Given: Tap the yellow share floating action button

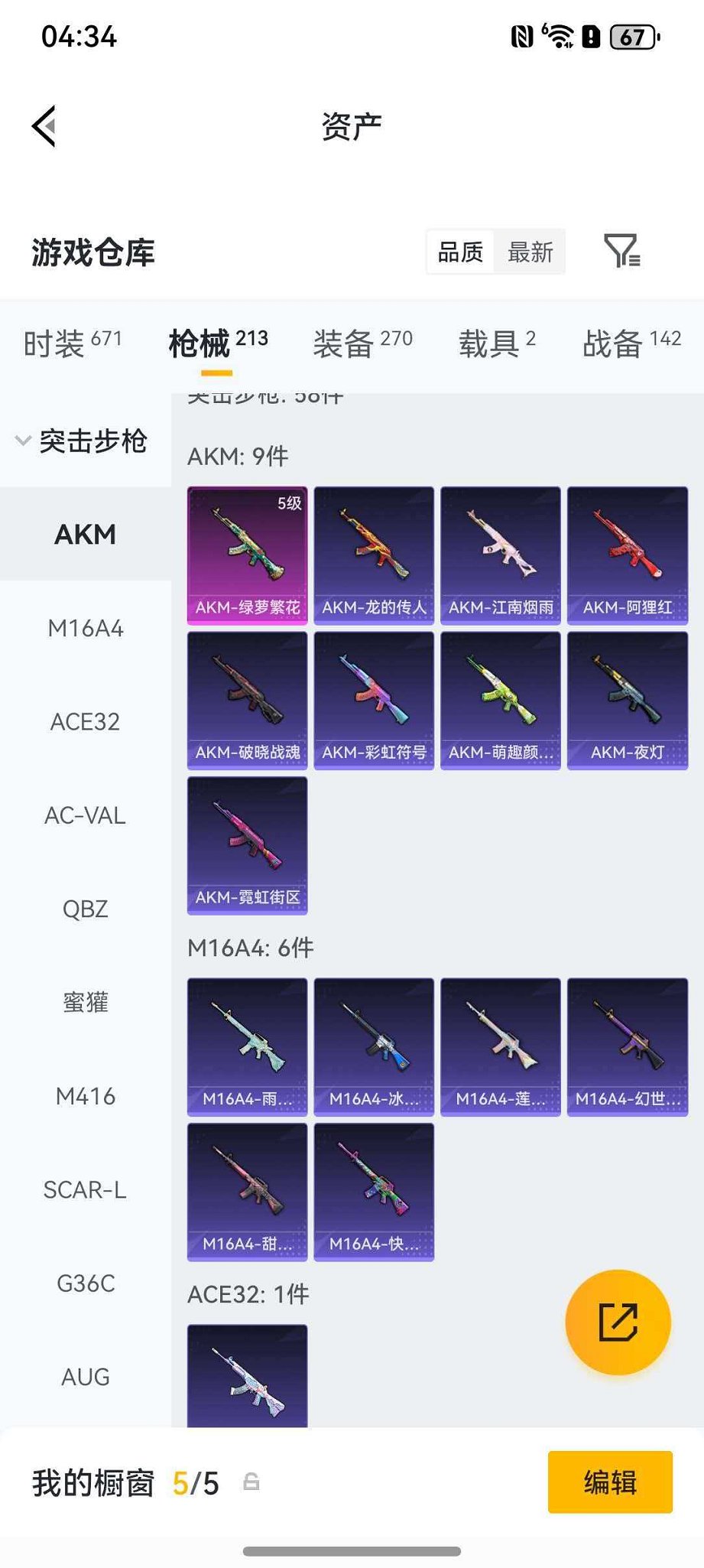Looking at the screenshot, I should (618, 1322).
